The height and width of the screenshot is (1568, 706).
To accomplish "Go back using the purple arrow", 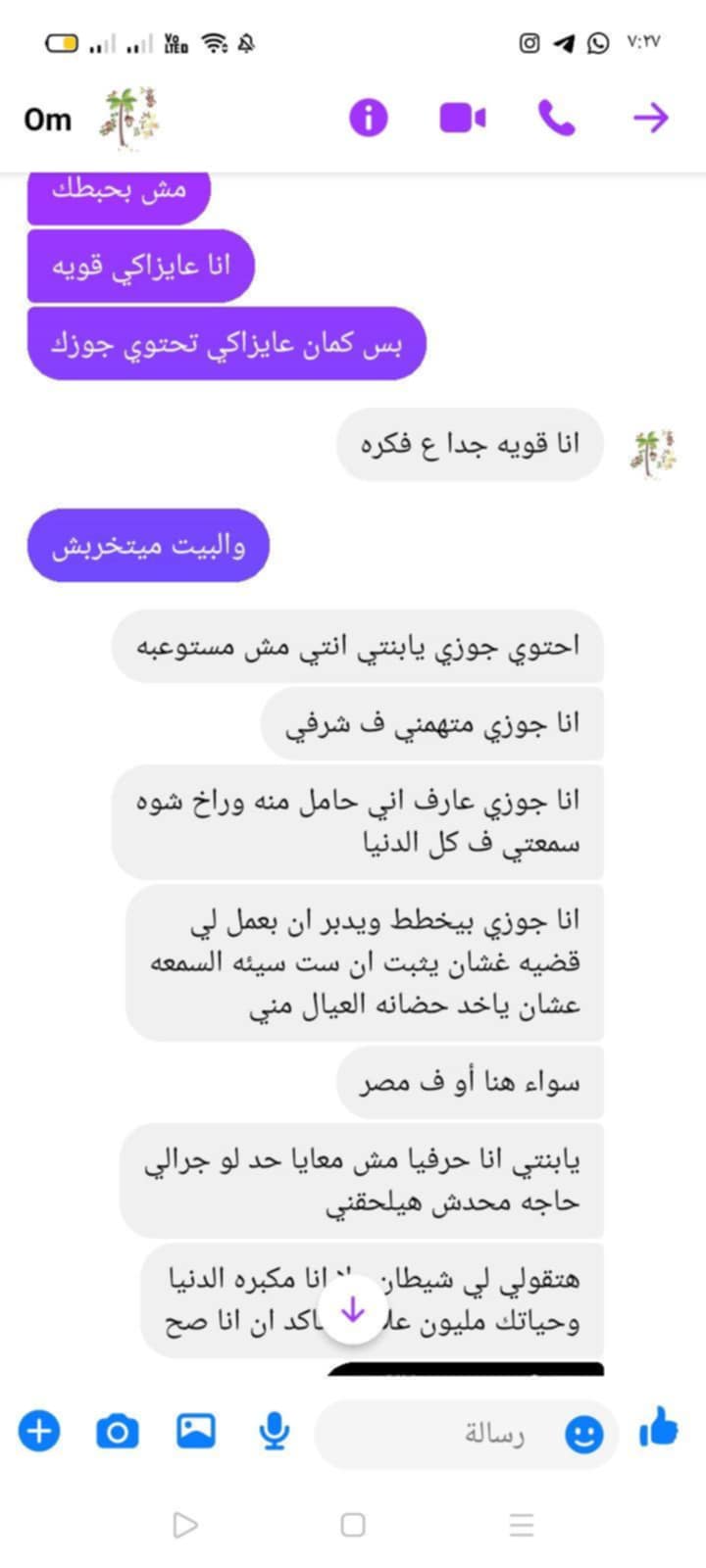I will 649,119.
